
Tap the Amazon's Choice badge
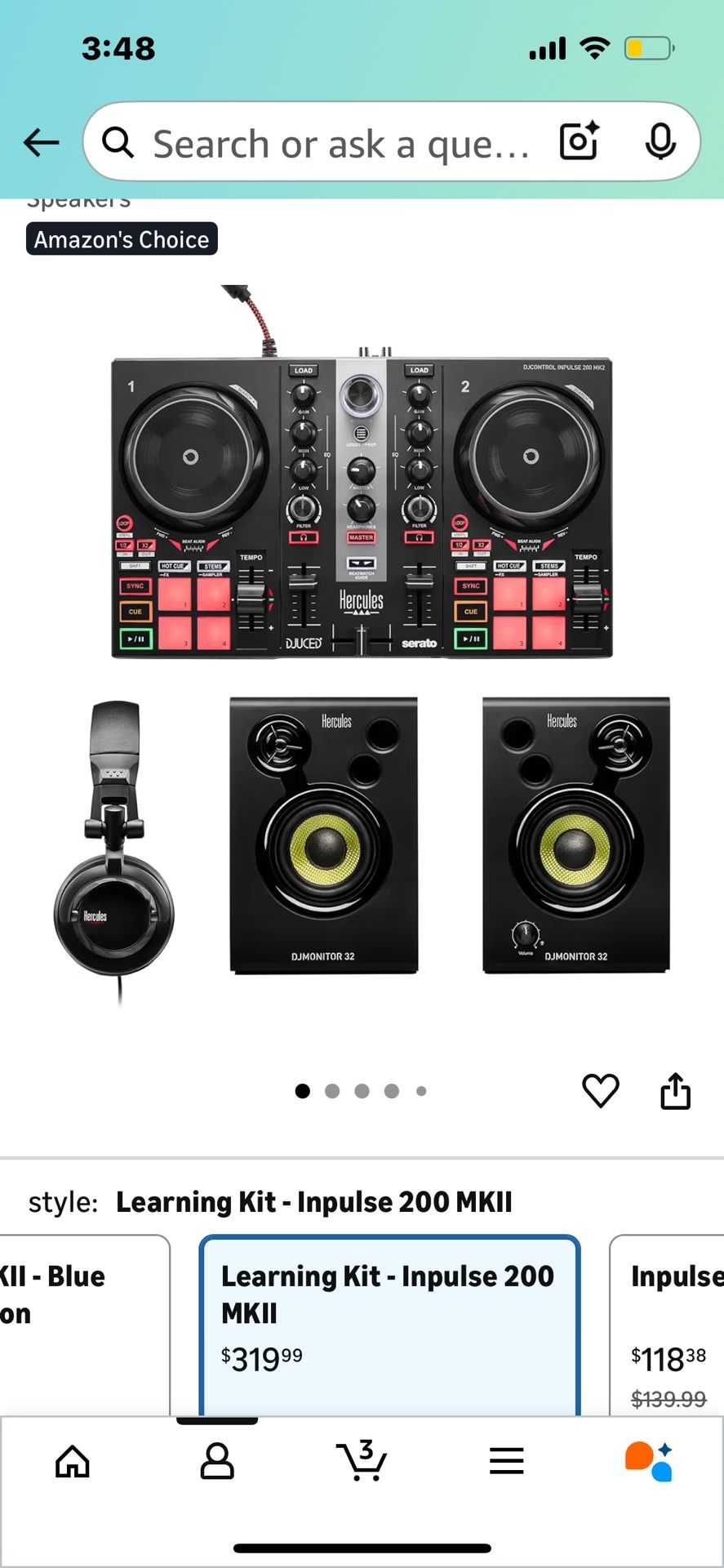(121, 238)
